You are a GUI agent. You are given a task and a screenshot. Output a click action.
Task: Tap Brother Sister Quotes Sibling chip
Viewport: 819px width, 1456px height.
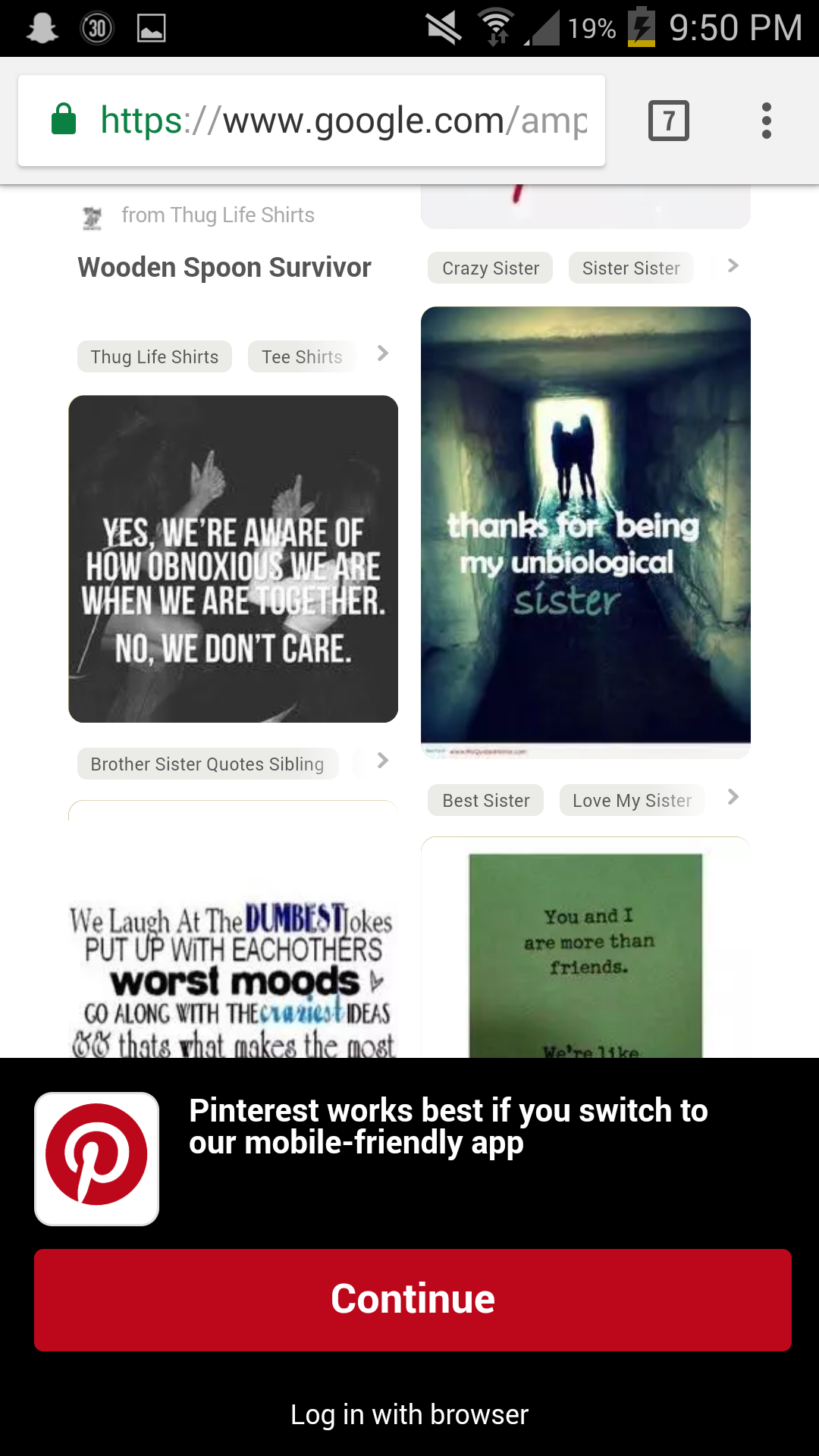[x=207, y=764]
